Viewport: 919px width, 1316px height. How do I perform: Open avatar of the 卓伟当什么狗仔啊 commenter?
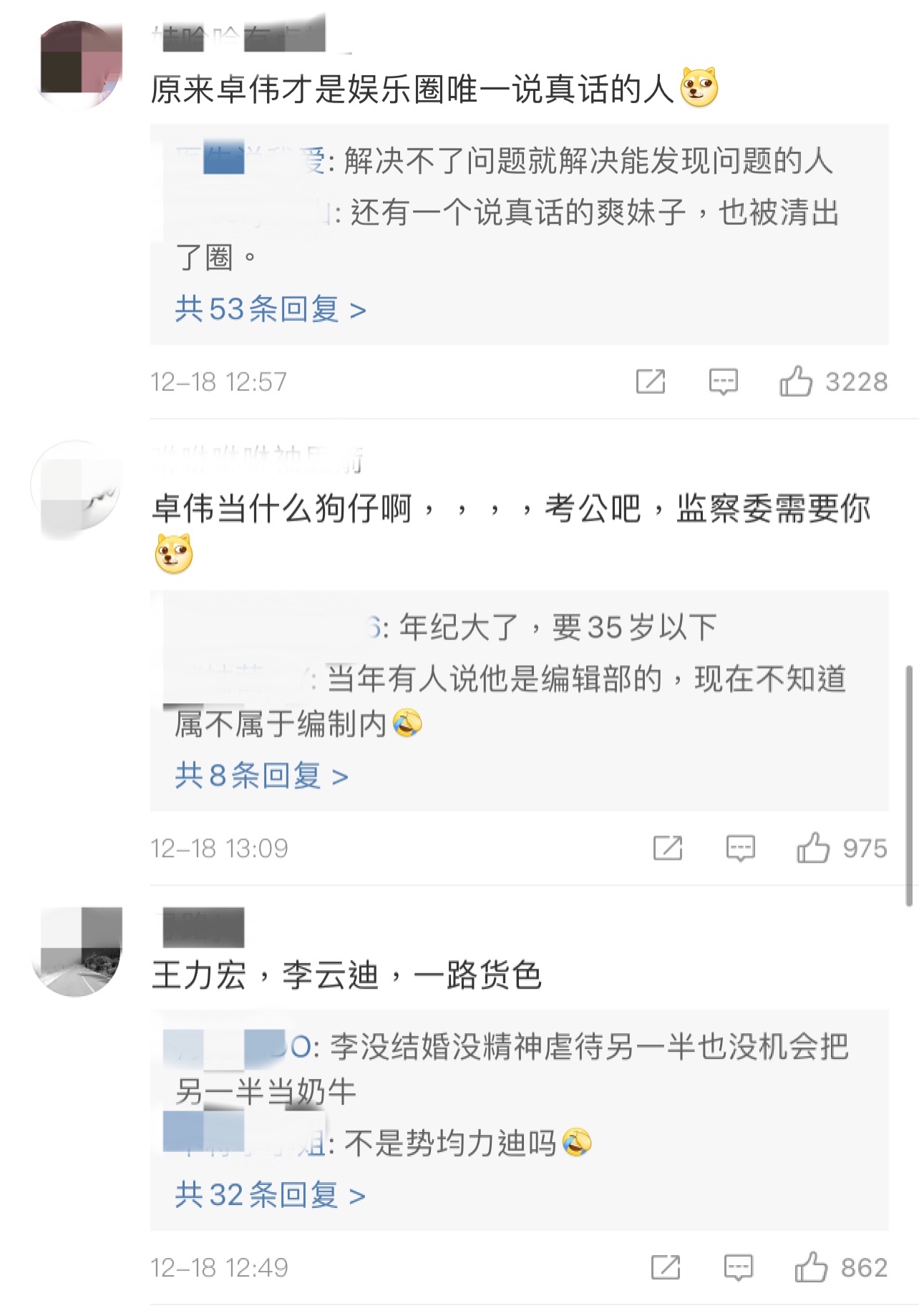[x=76, y=488]
